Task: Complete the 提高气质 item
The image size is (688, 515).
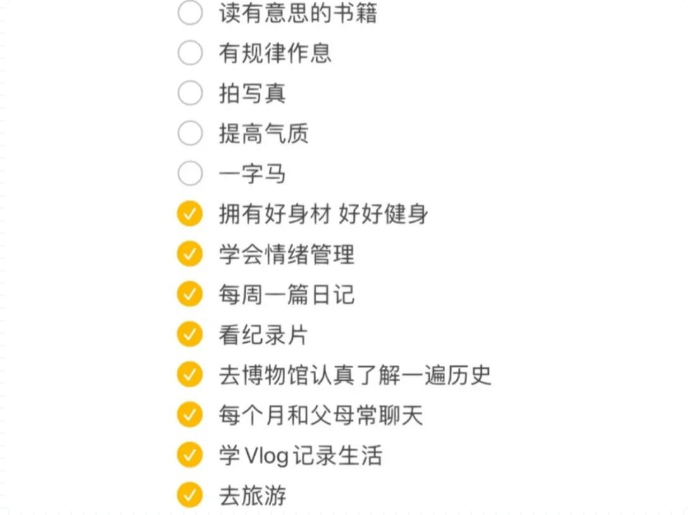Action: click(190, 133)
